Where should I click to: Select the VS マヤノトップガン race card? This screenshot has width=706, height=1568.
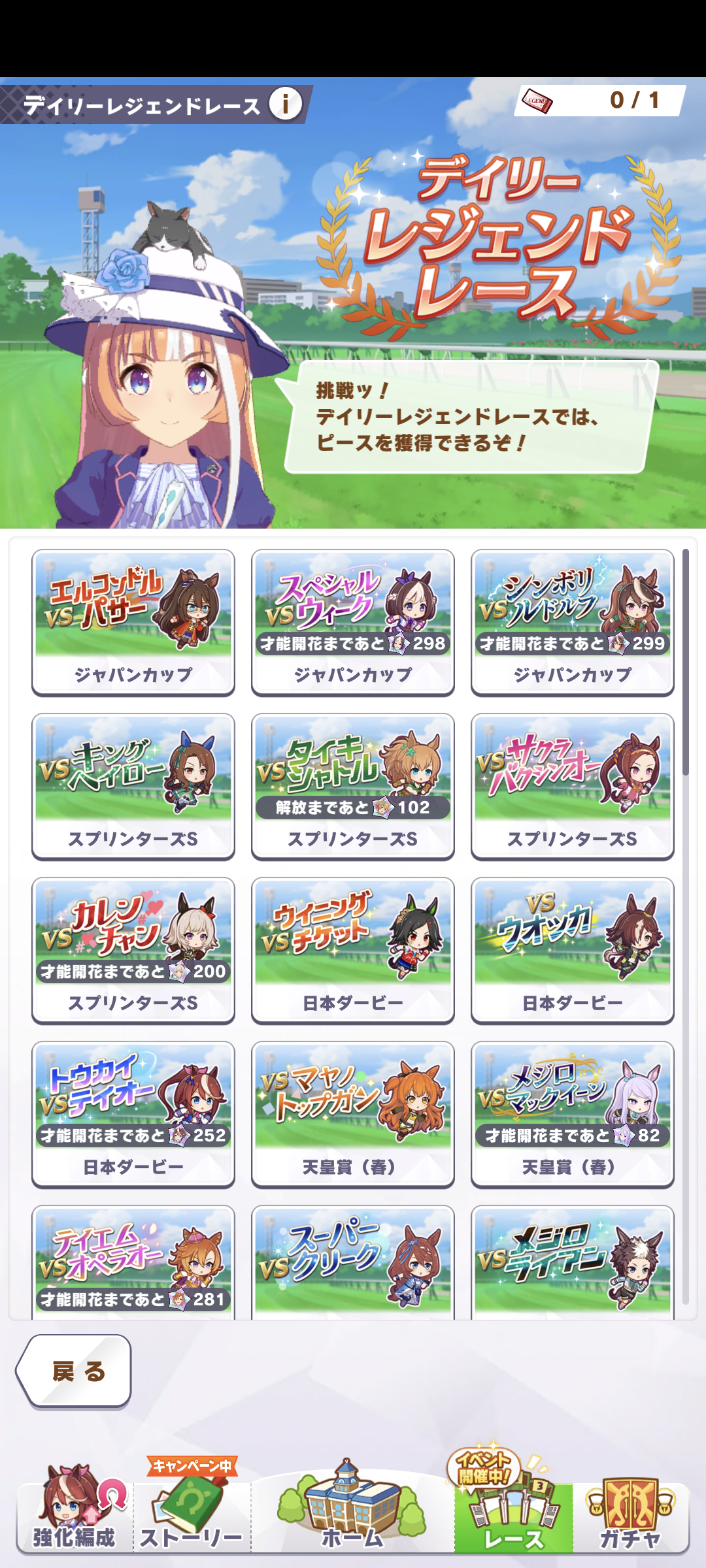(x=353, y=1113)
